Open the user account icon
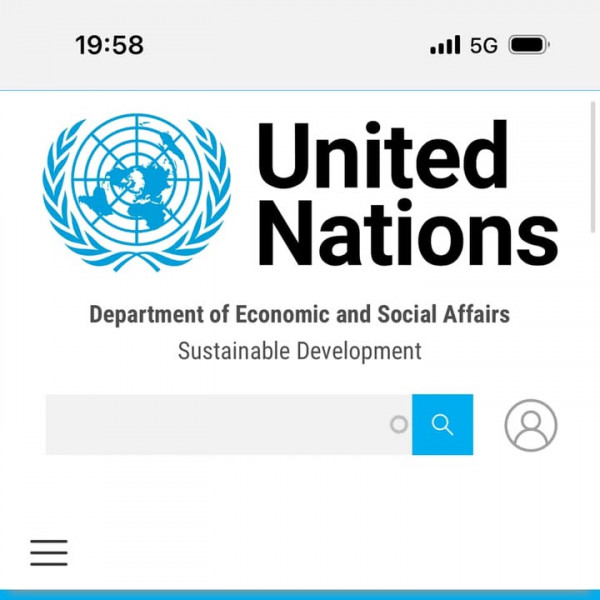 coord(530,425)
